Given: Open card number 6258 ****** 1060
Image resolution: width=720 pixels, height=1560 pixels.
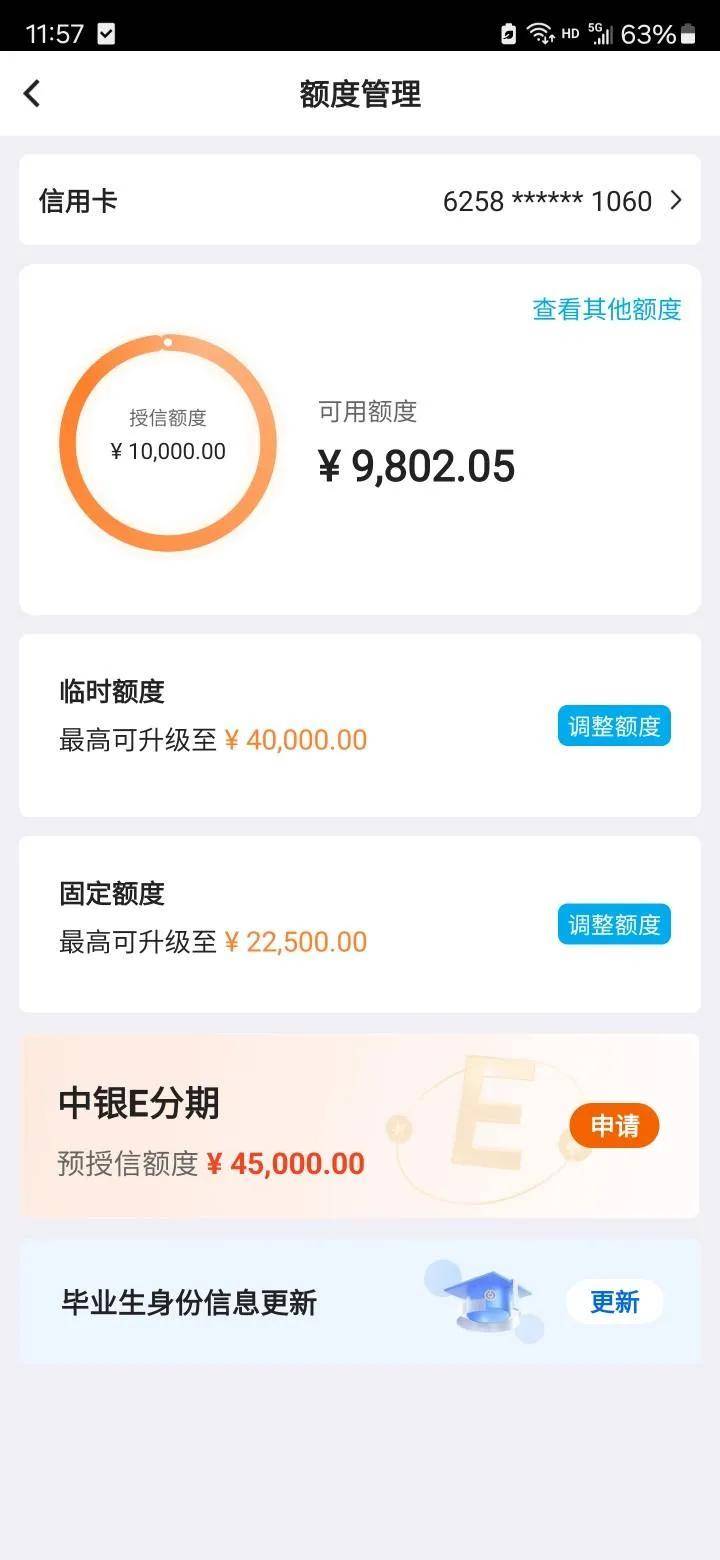Looking at the screenshot, I should 555,200.
